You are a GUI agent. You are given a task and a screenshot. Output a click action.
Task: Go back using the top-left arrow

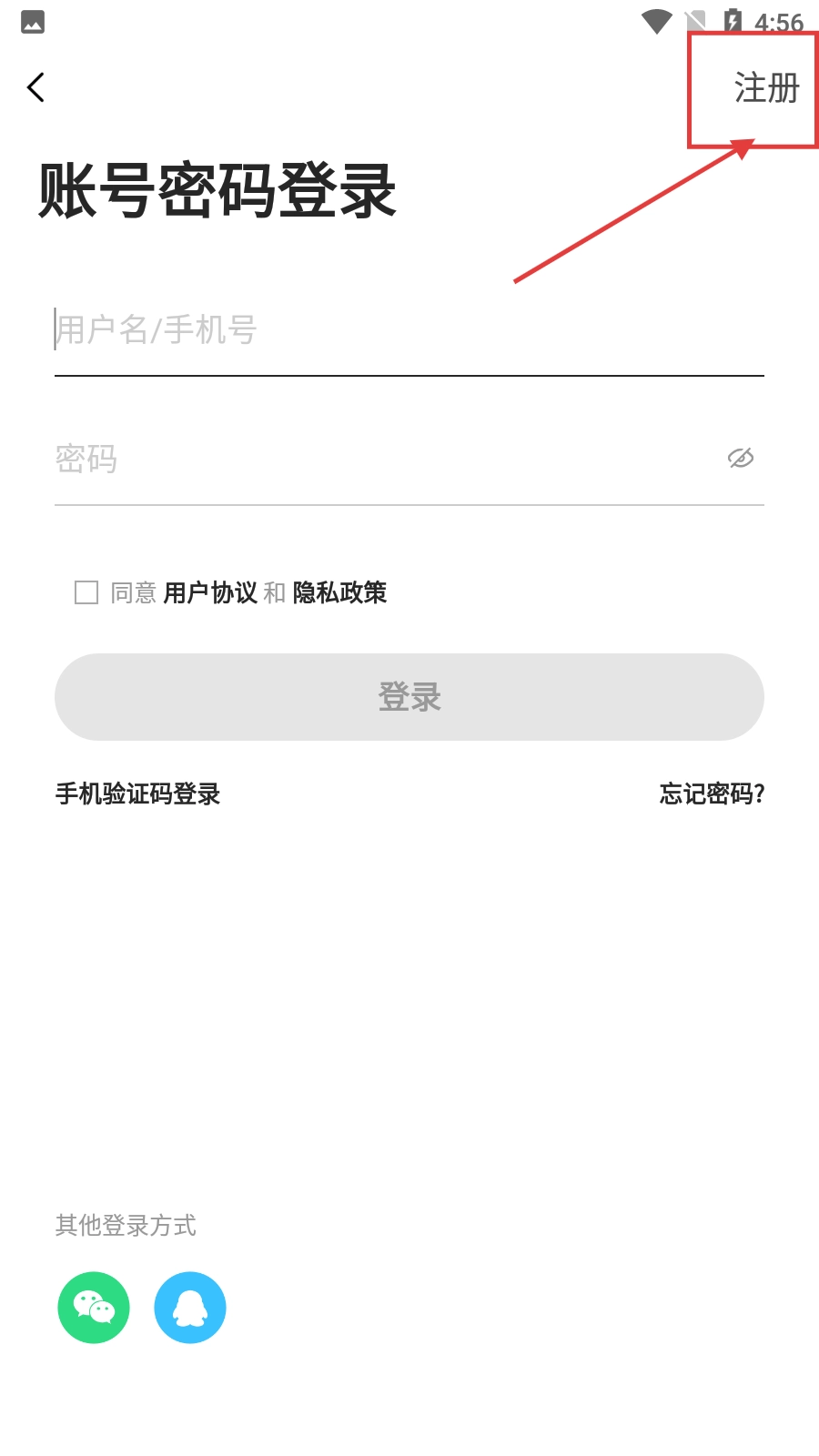36,87
